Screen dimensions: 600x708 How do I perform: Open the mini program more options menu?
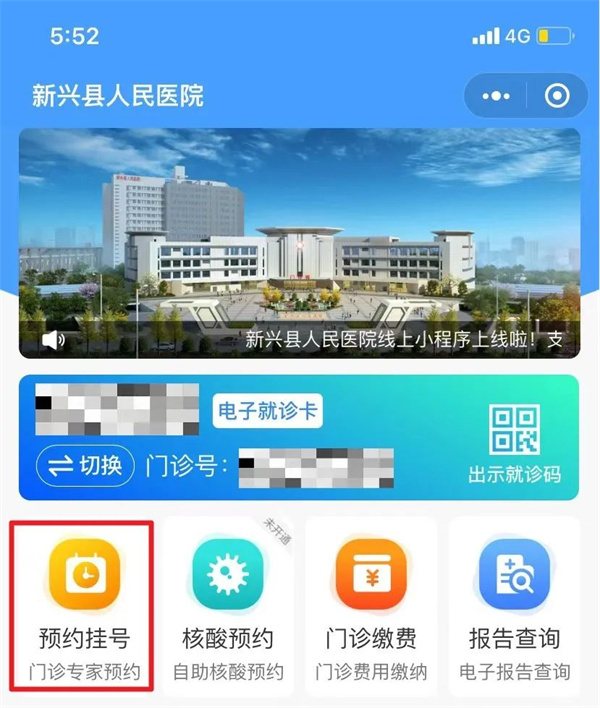point(495,97)
